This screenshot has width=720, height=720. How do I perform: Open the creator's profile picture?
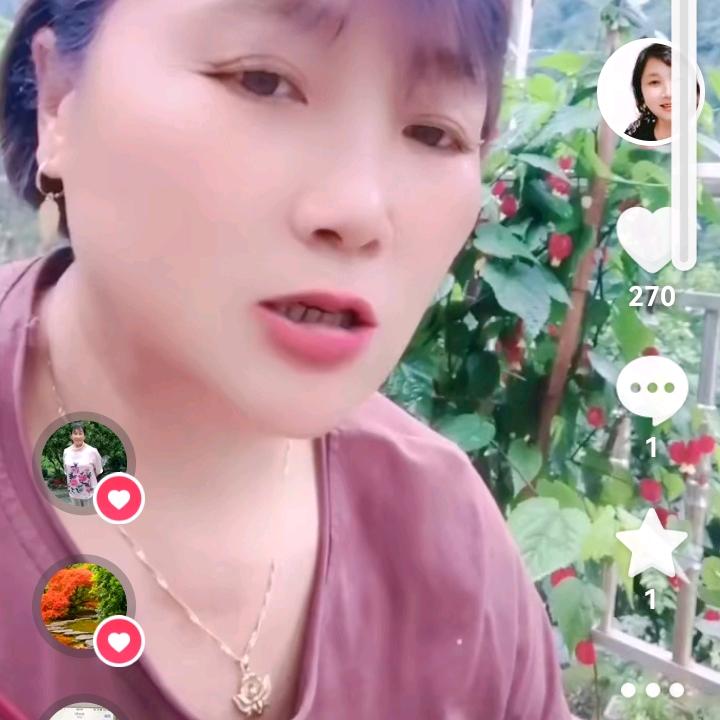coord(650,92)
